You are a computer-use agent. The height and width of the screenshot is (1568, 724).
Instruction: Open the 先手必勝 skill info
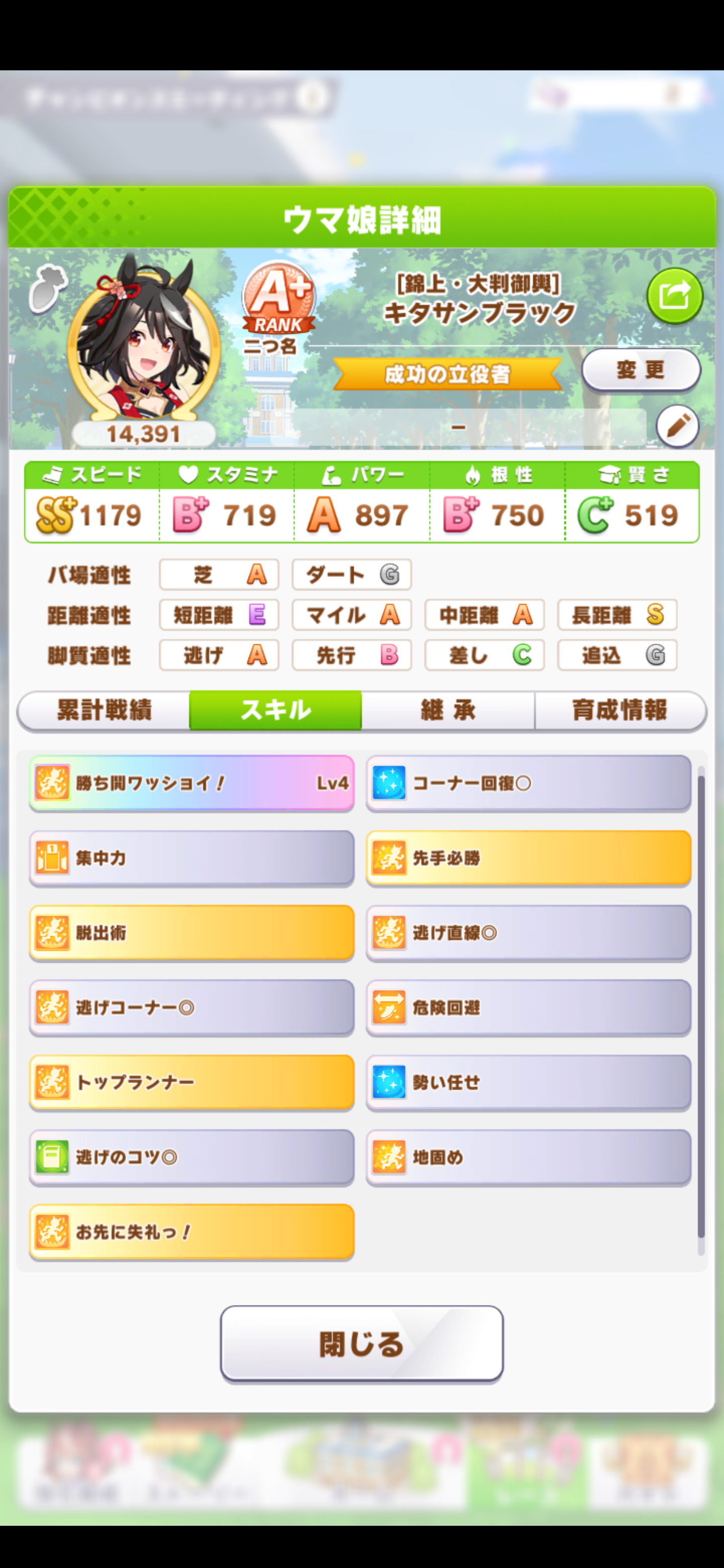pyautogui.click(x=528, y=858)
